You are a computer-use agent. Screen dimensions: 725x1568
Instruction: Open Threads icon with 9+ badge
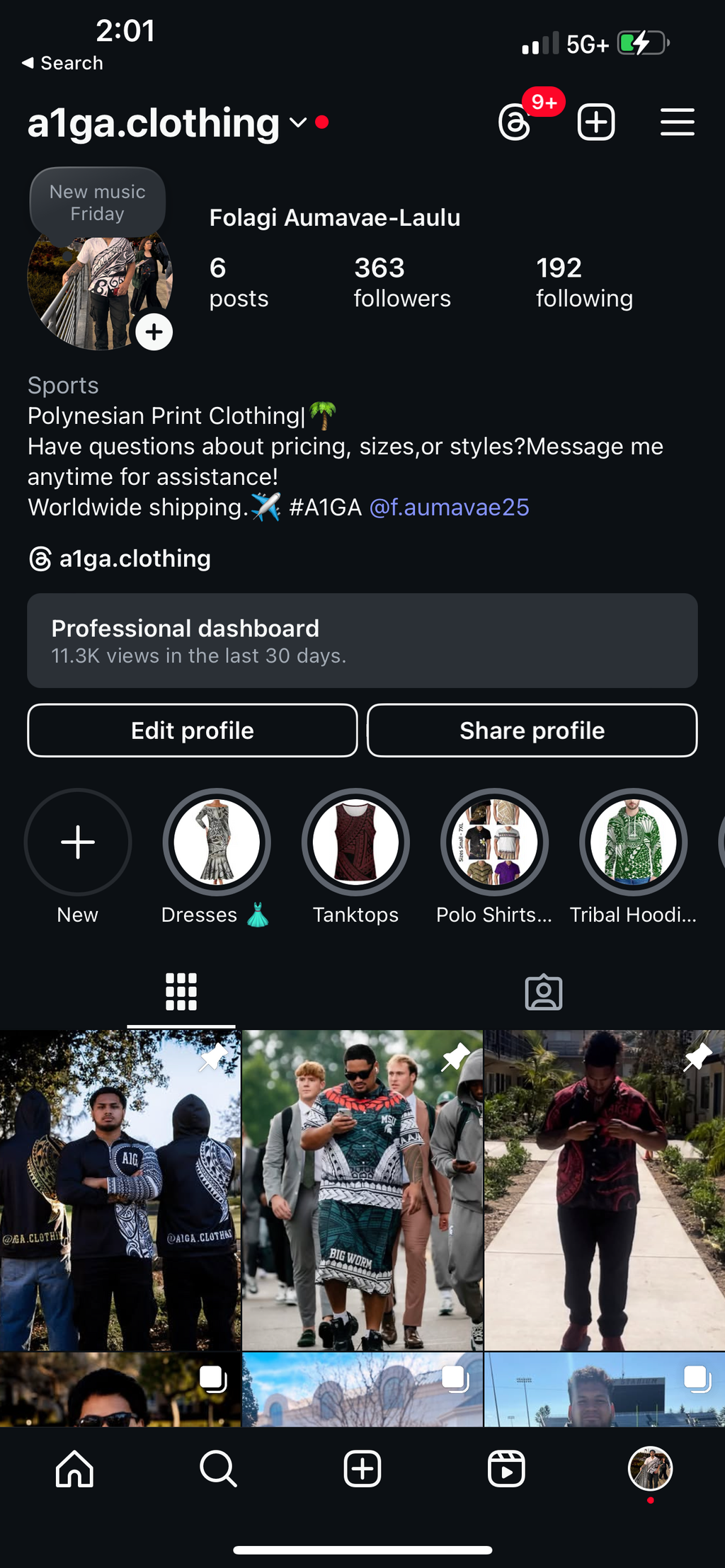click(x=515, y=123)
